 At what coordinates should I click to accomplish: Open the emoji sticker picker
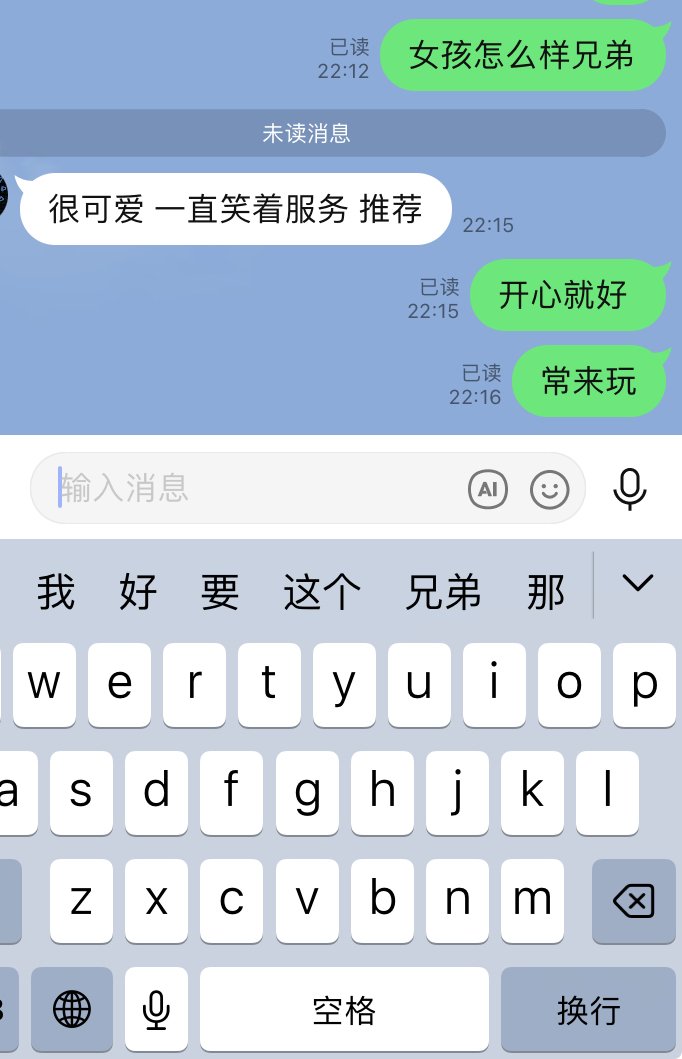(x=549, y=489)
